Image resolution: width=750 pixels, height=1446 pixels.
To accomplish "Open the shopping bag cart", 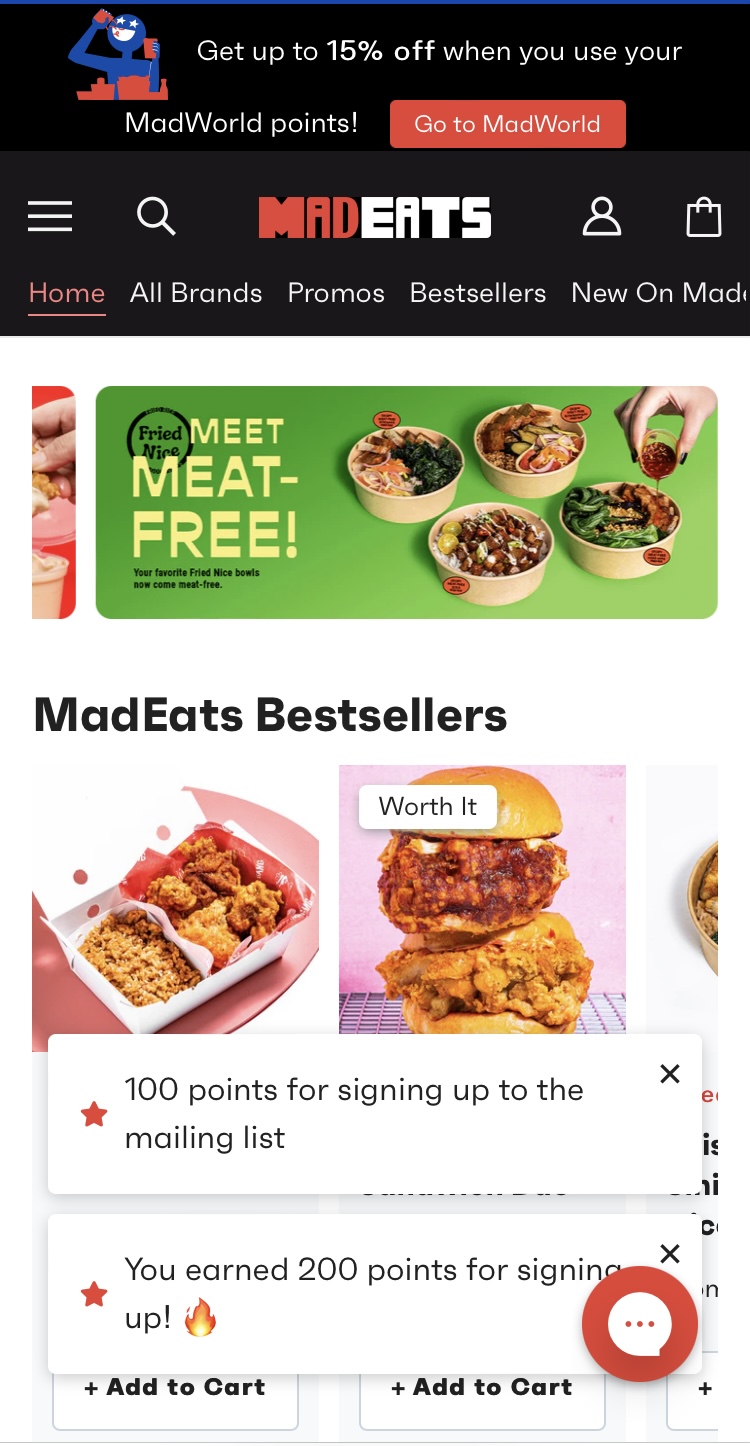I will pyautogui.click(x=704, y=216).
